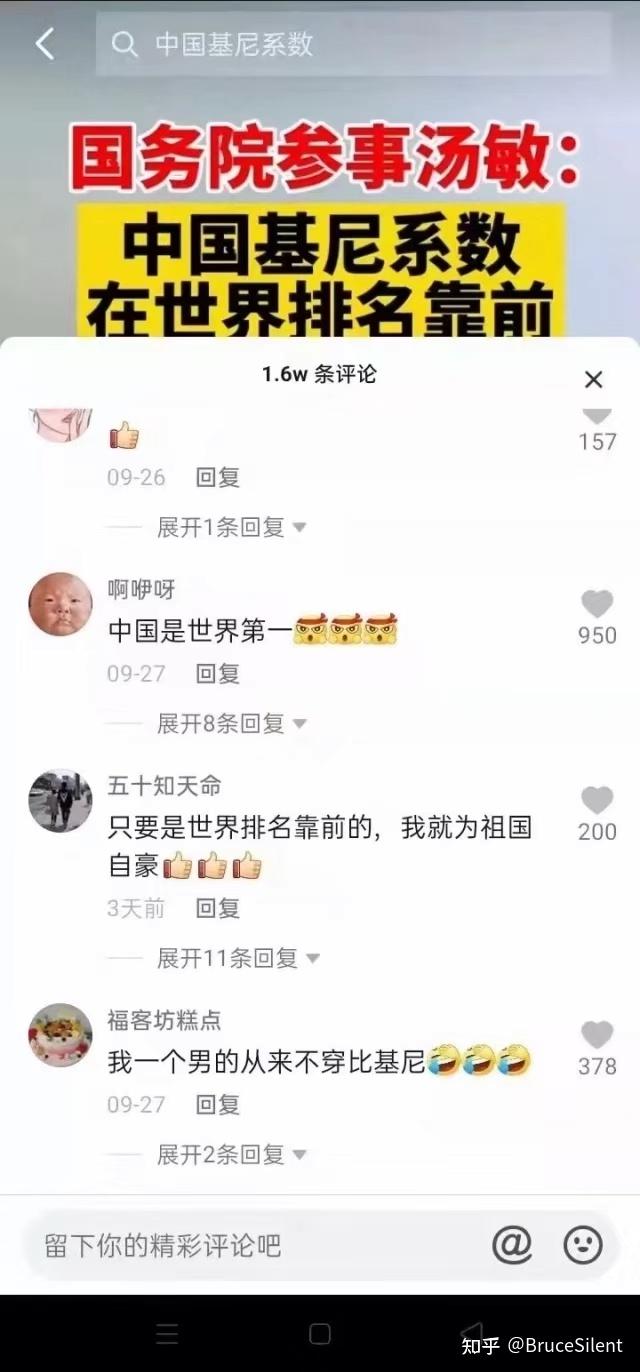This screenshot has width=640, height=1372.
Task: Reply to 五十知天命's comment
Action: (x=217, y=909)
